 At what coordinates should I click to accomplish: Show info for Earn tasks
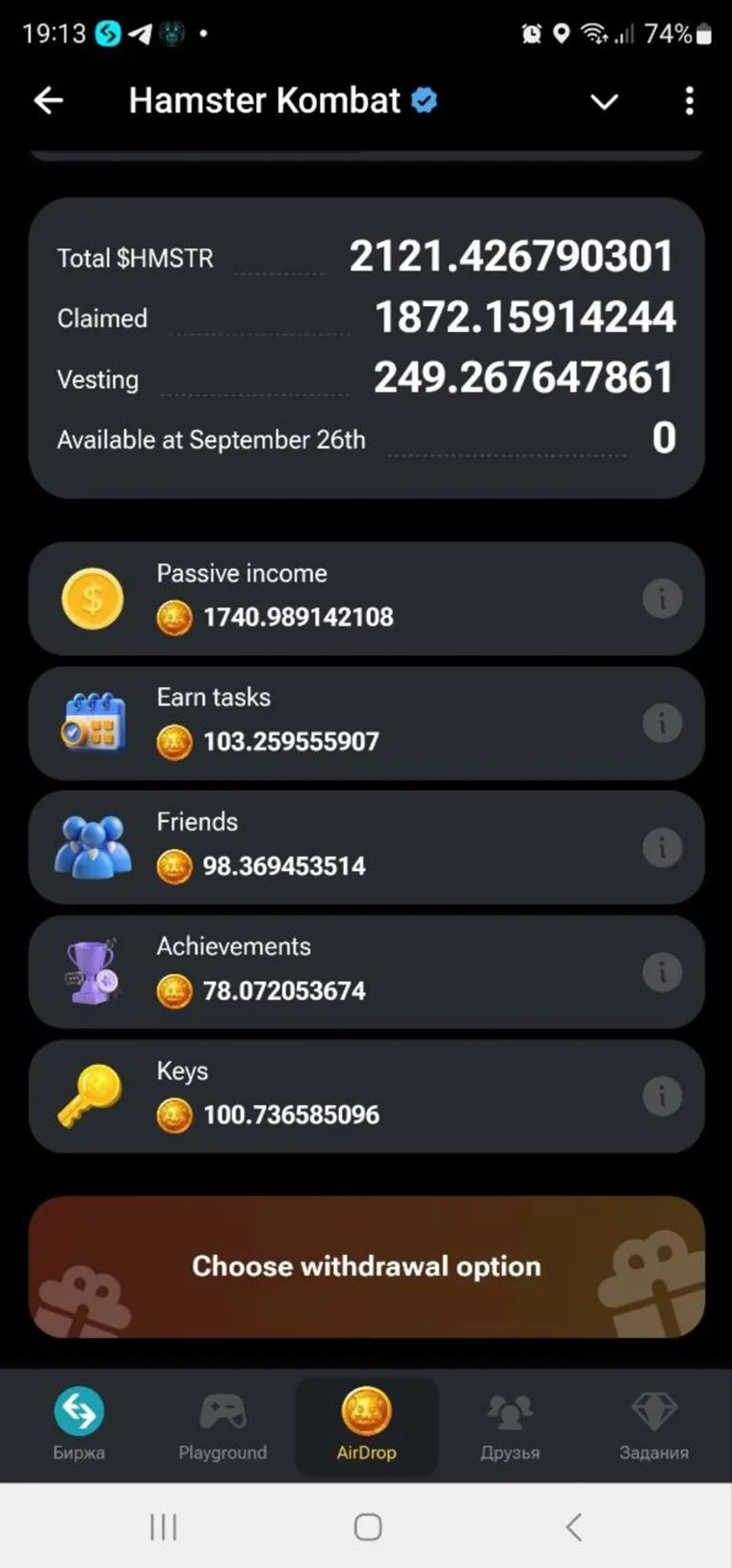click(x=662, y=723)
